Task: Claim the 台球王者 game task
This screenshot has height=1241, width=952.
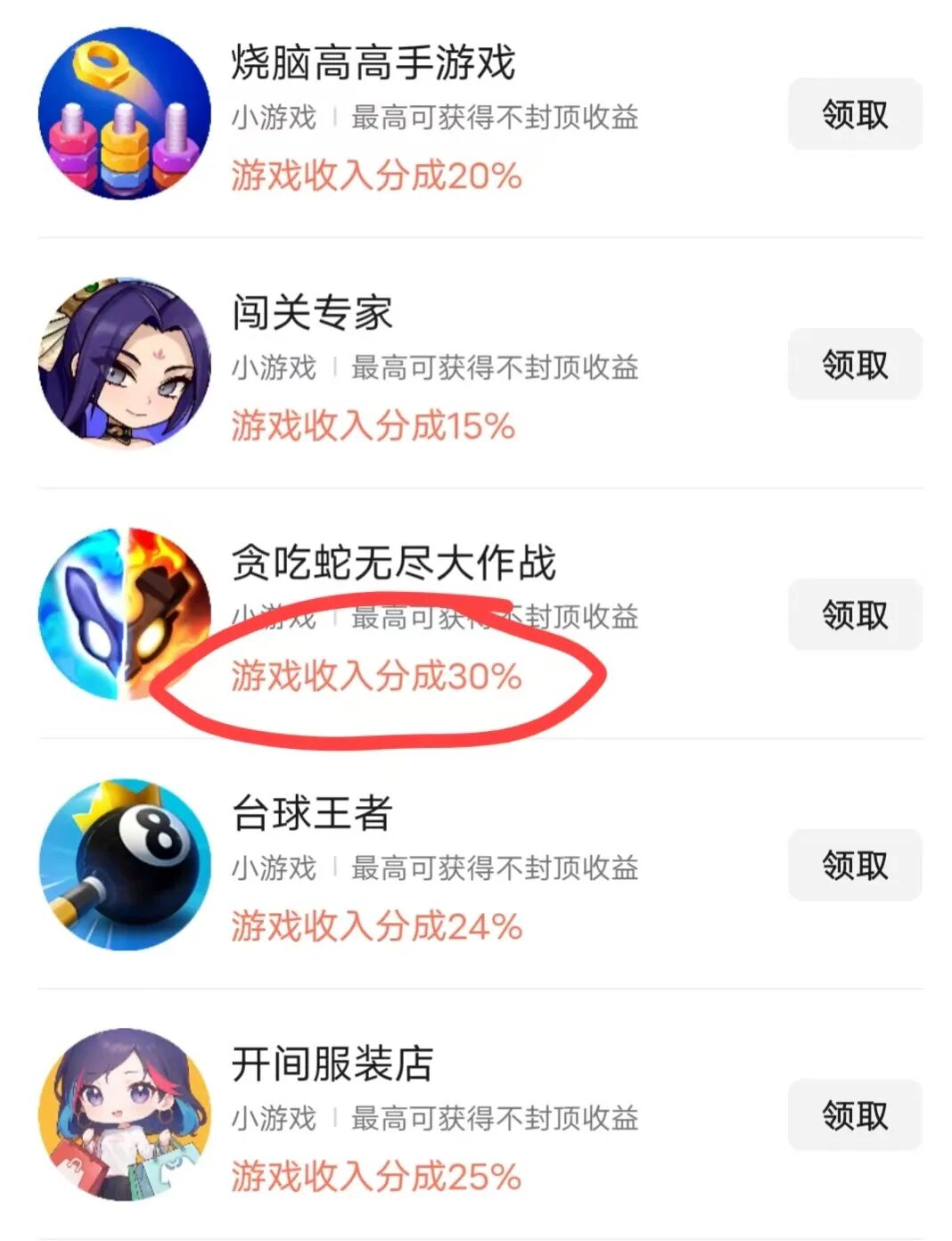Action: 854,866
